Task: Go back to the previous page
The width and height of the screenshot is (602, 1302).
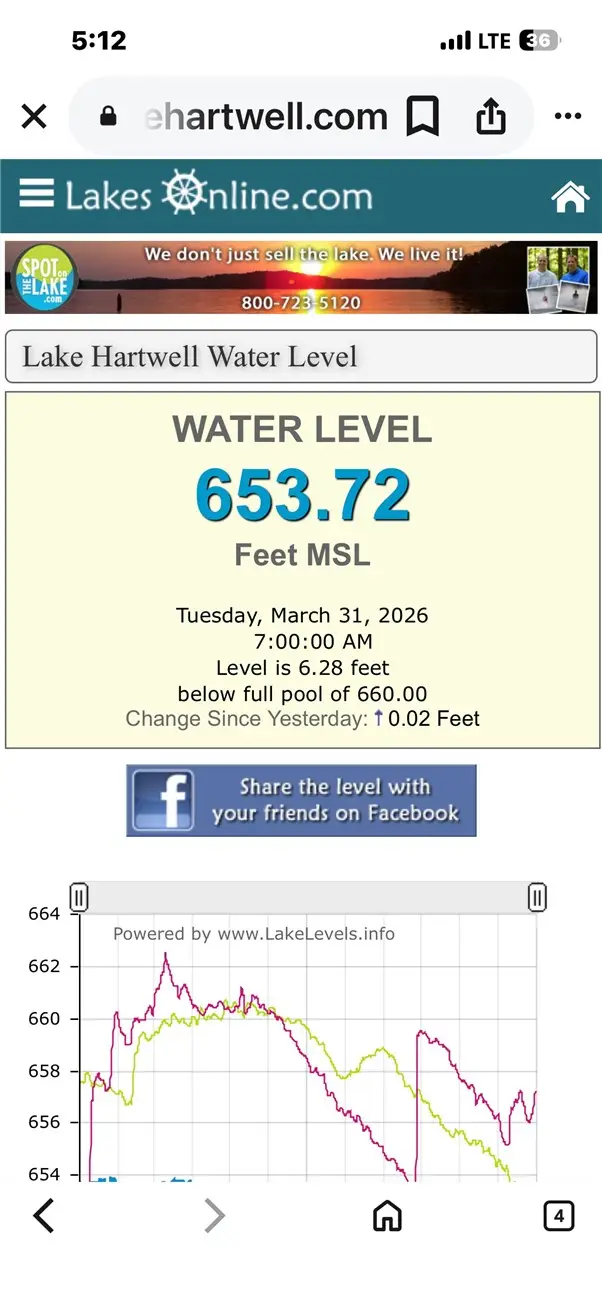Action: (43, 1216)
